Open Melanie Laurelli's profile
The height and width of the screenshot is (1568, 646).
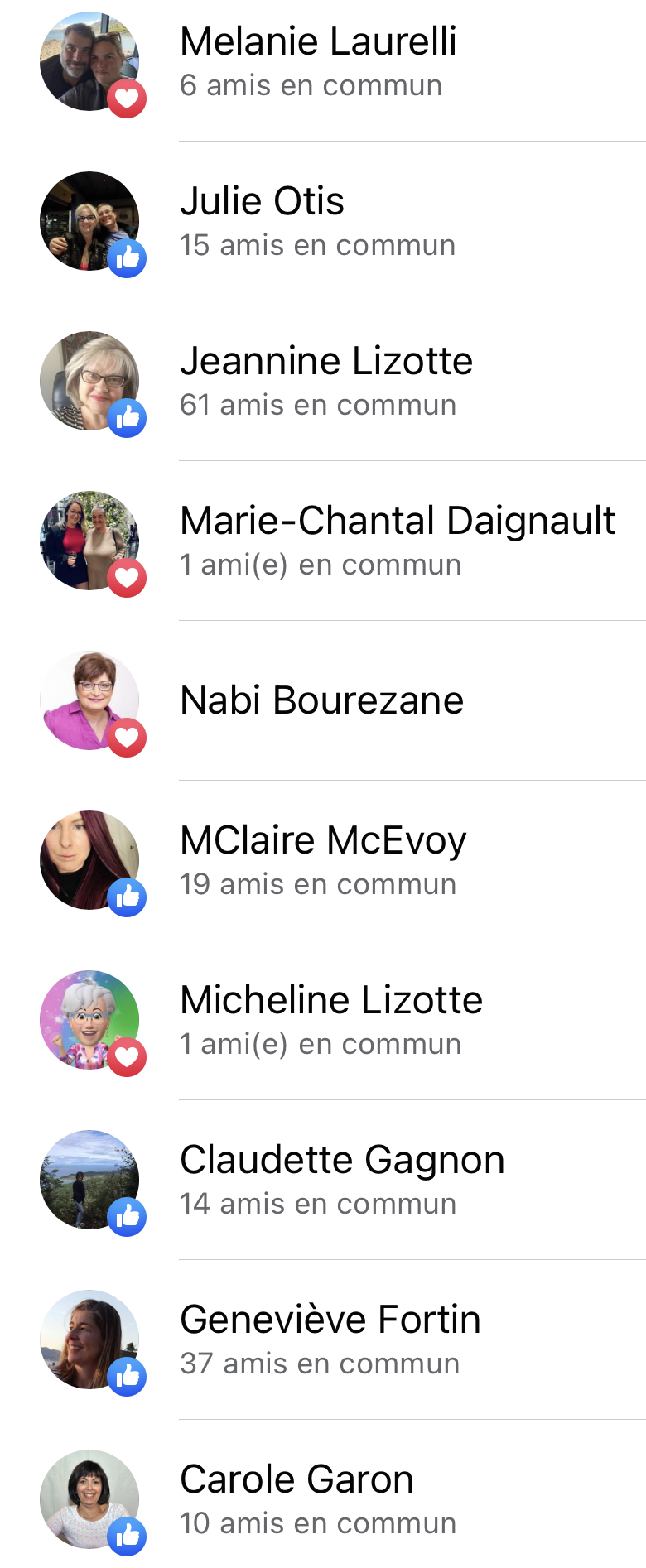coord(318,42)
